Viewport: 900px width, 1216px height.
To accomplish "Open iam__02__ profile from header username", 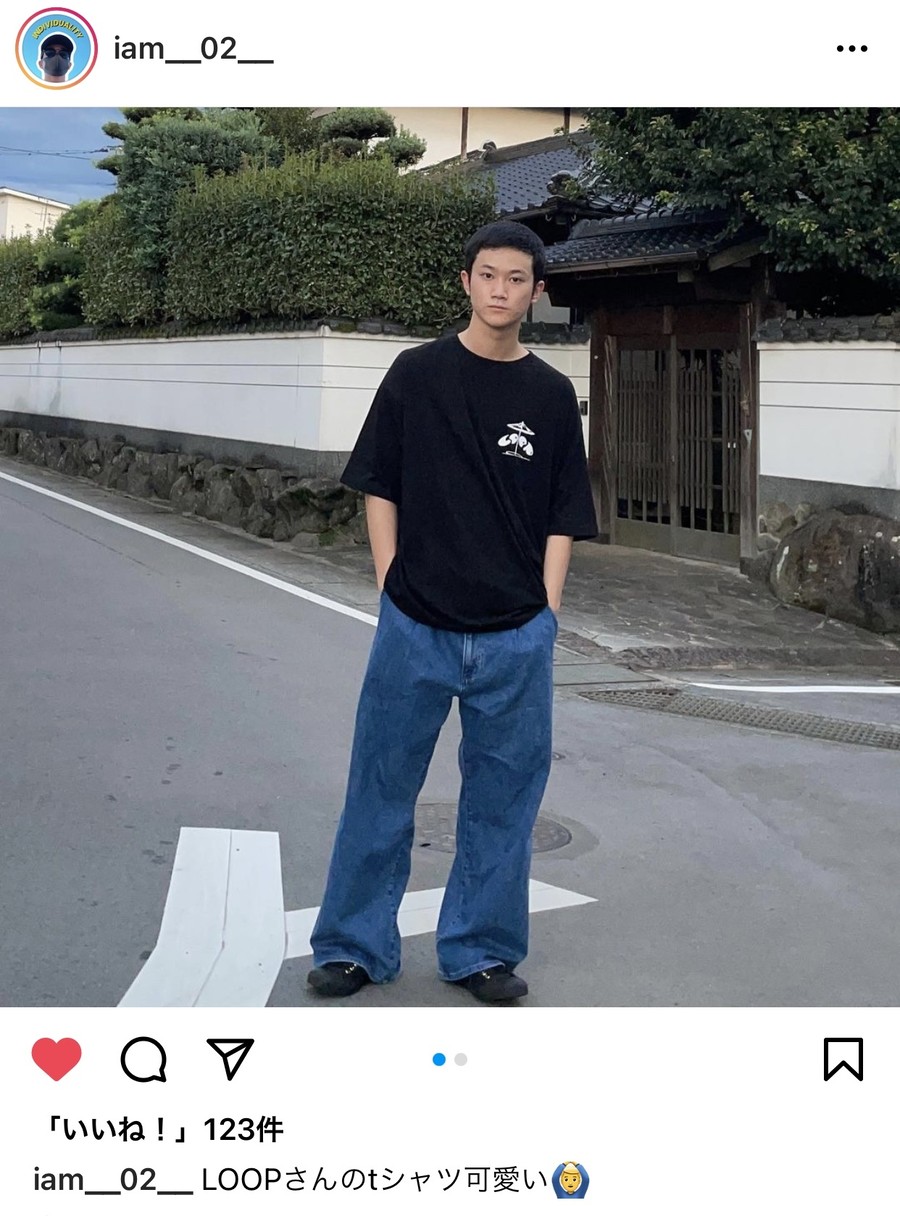I will [193, 49].
